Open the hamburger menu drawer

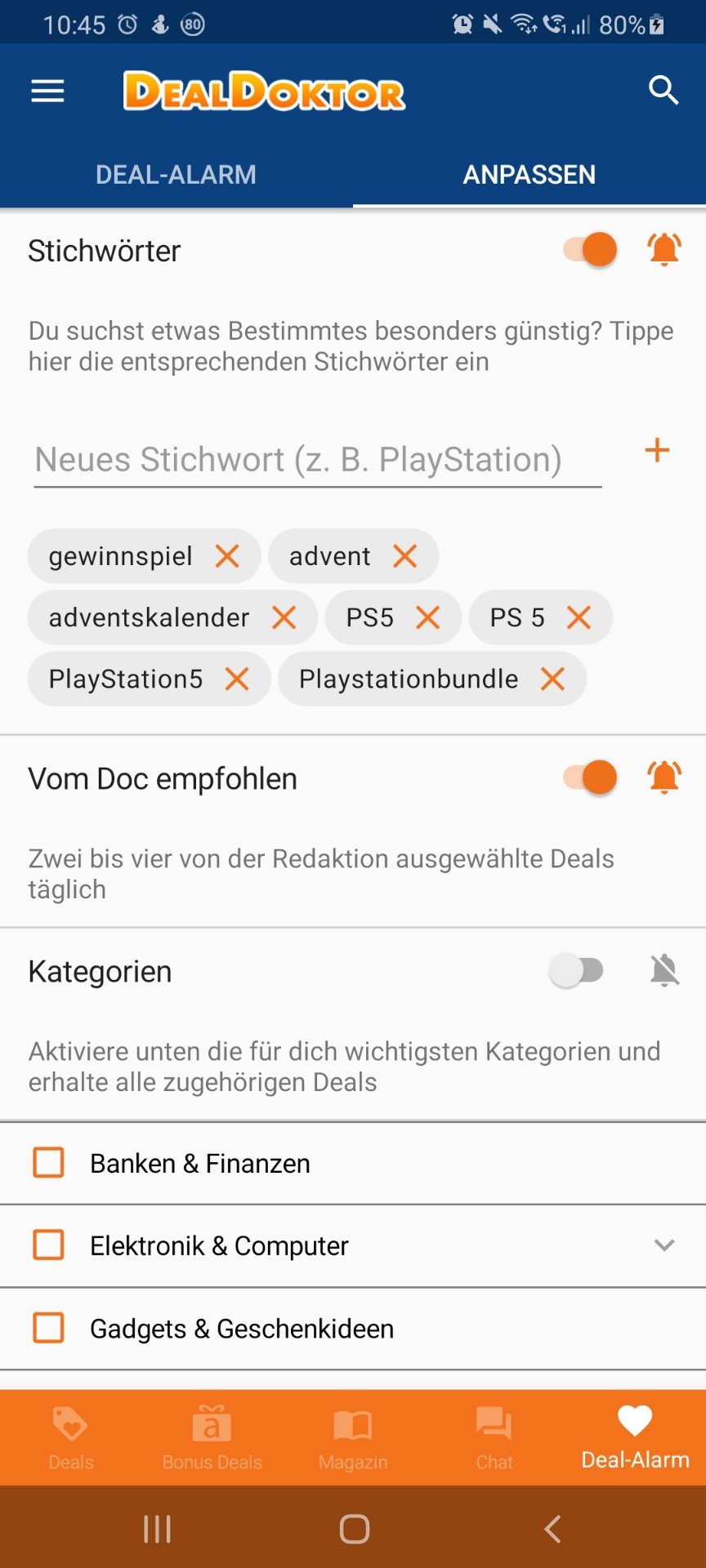point(47,91)
